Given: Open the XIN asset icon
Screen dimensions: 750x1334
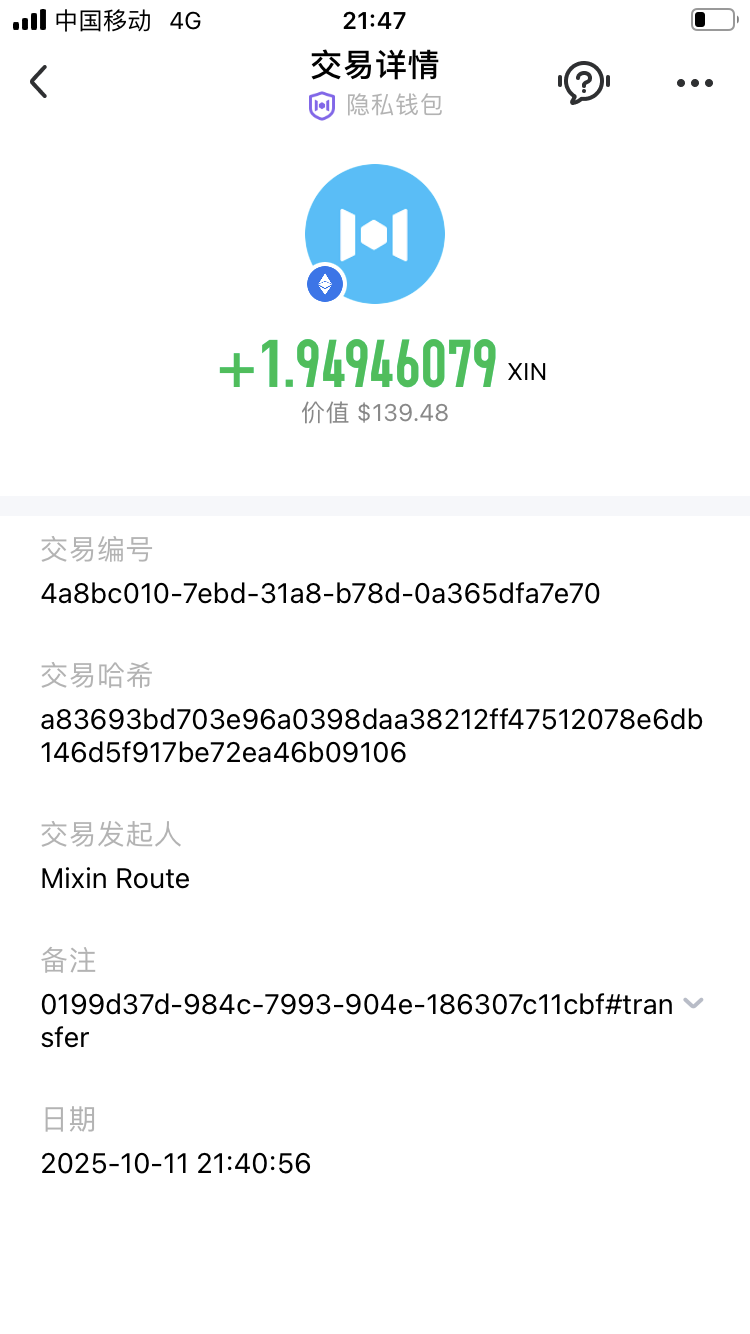Looking at the screenshot, I should (x=375, y=234).
